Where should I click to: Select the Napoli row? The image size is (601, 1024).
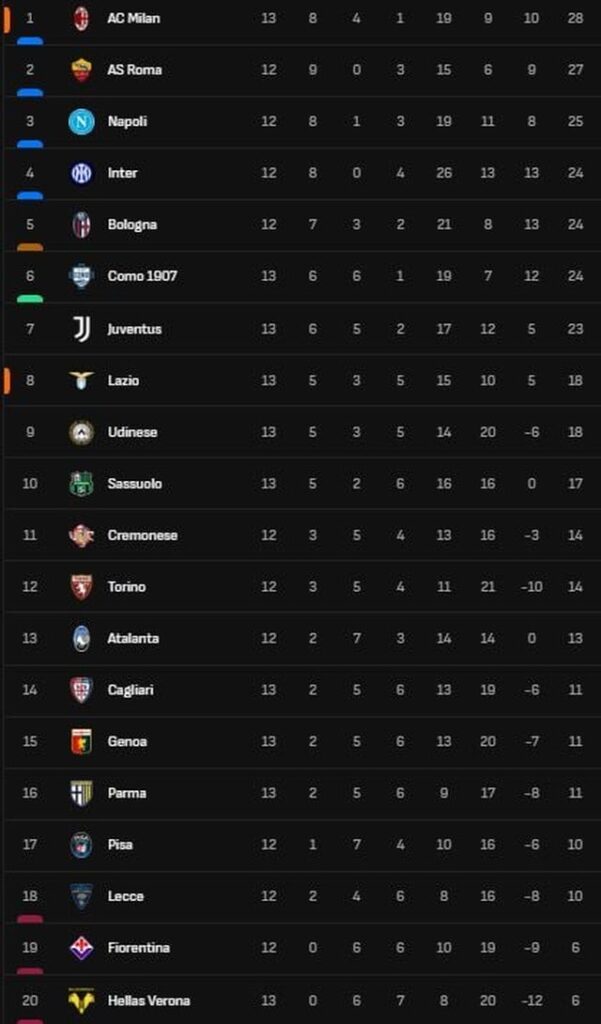(127, 121)
